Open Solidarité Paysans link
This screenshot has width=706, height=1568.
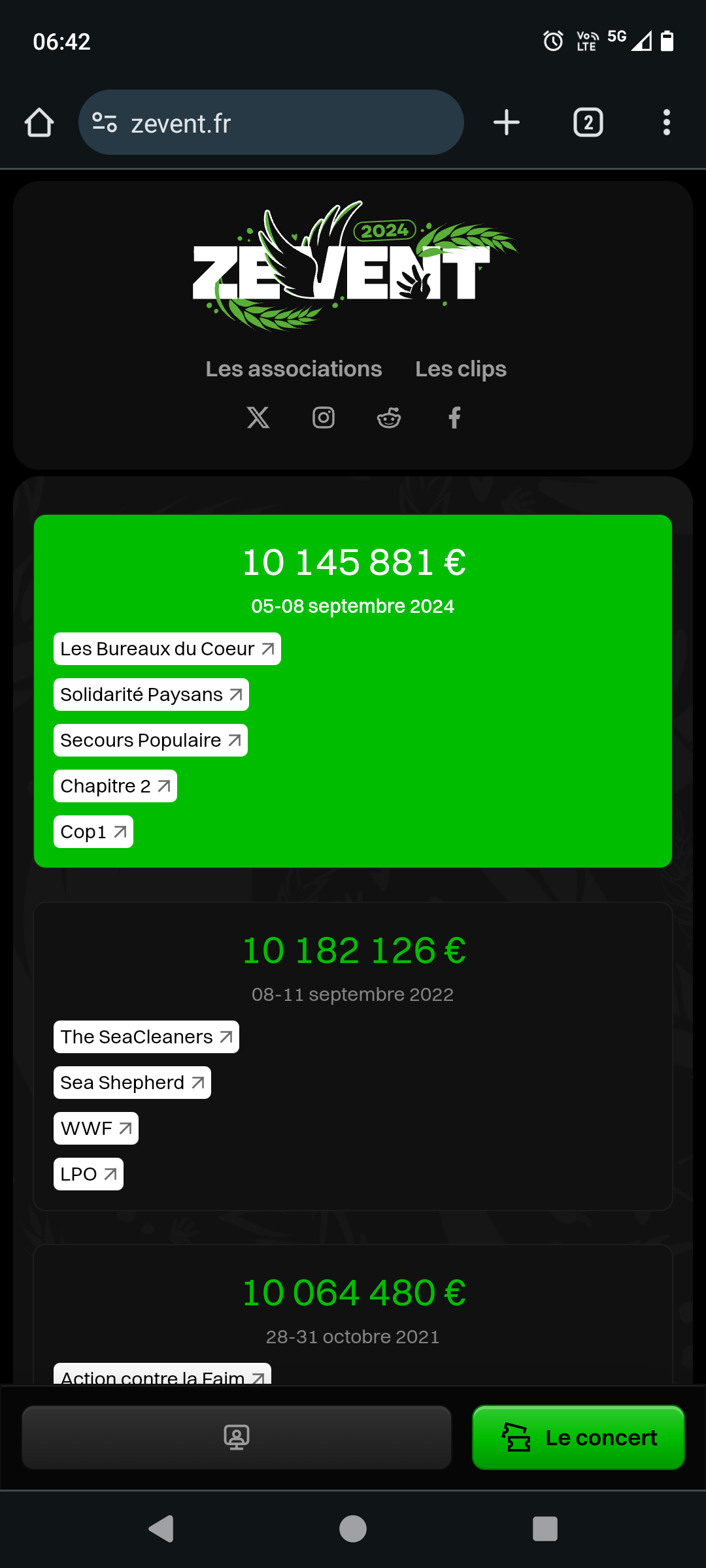coord(151,694)
